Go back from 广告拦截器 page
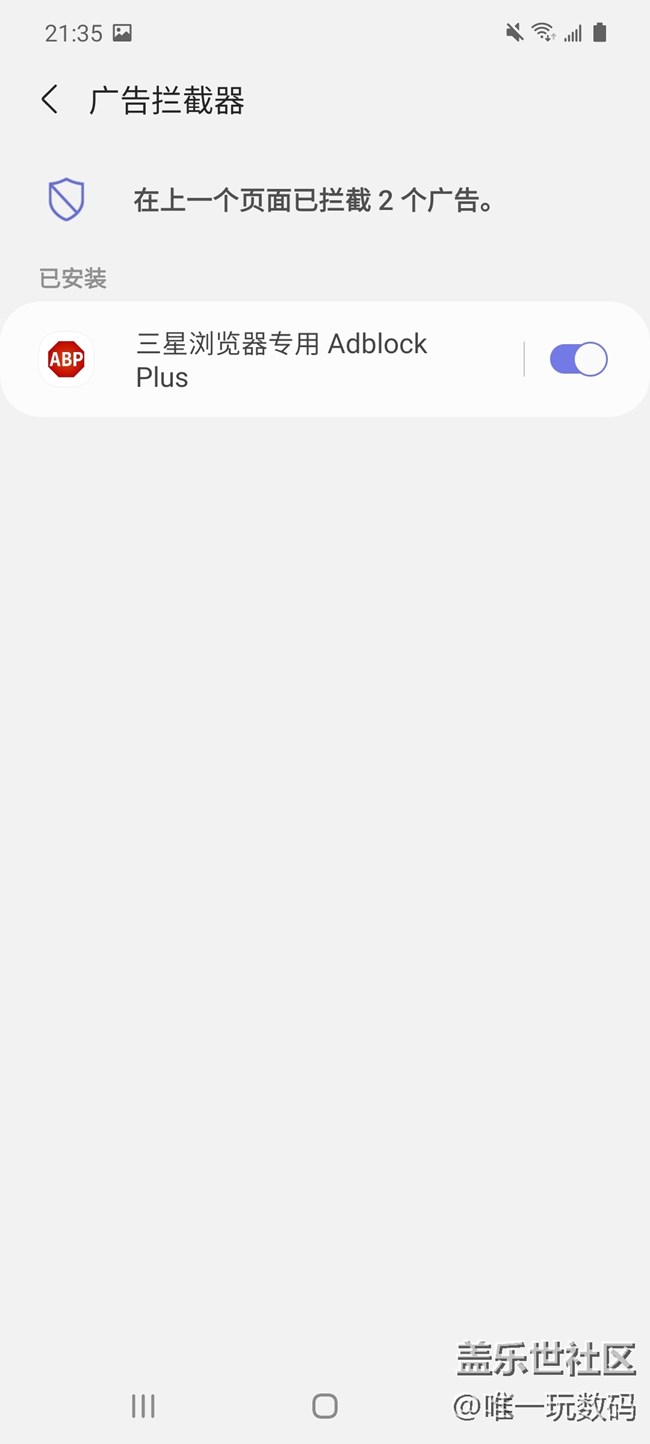650x1444 pixels. [x=50, y=100]
